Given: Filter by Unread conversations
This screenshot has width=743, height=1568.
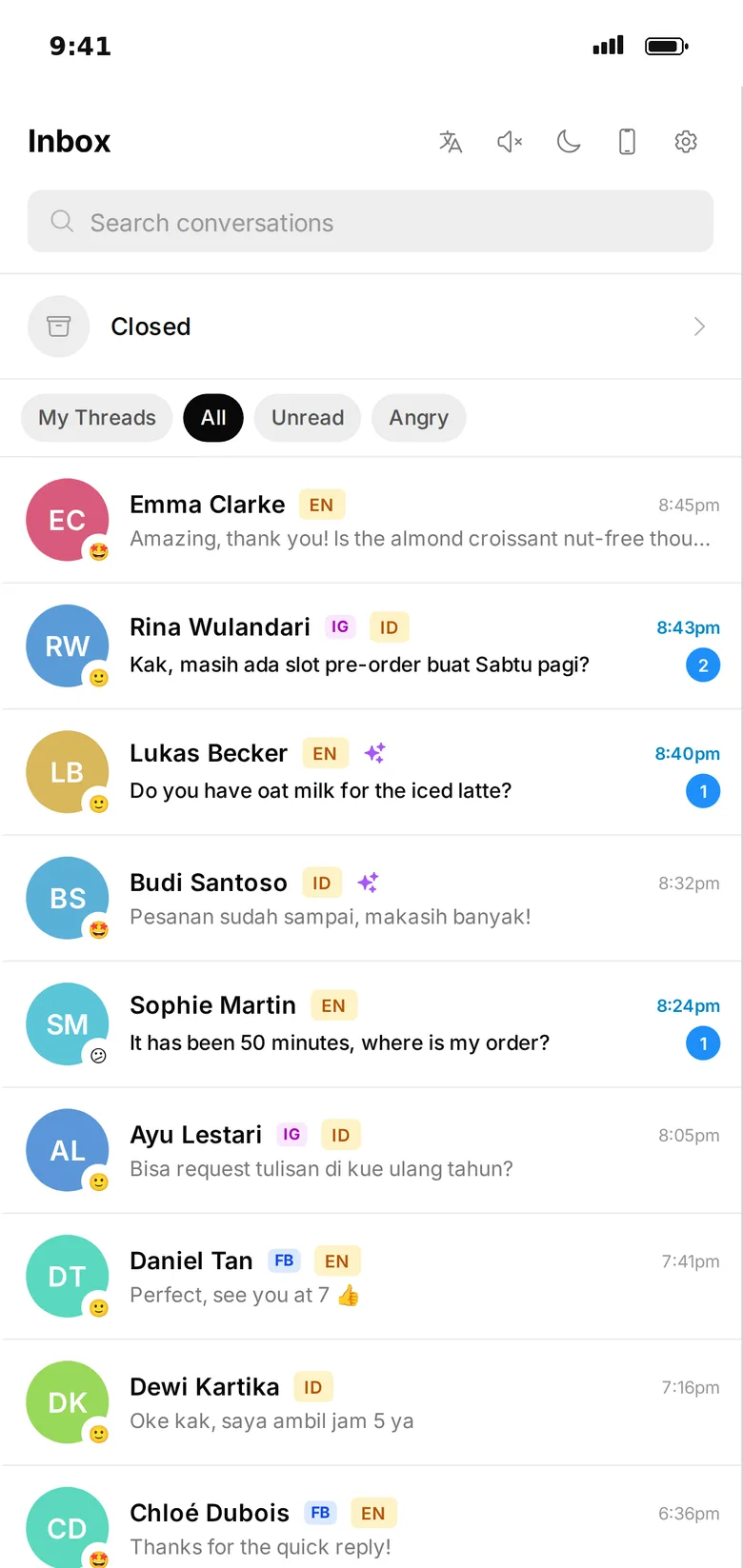Looking at the screenshot, I should coord(308,418).
